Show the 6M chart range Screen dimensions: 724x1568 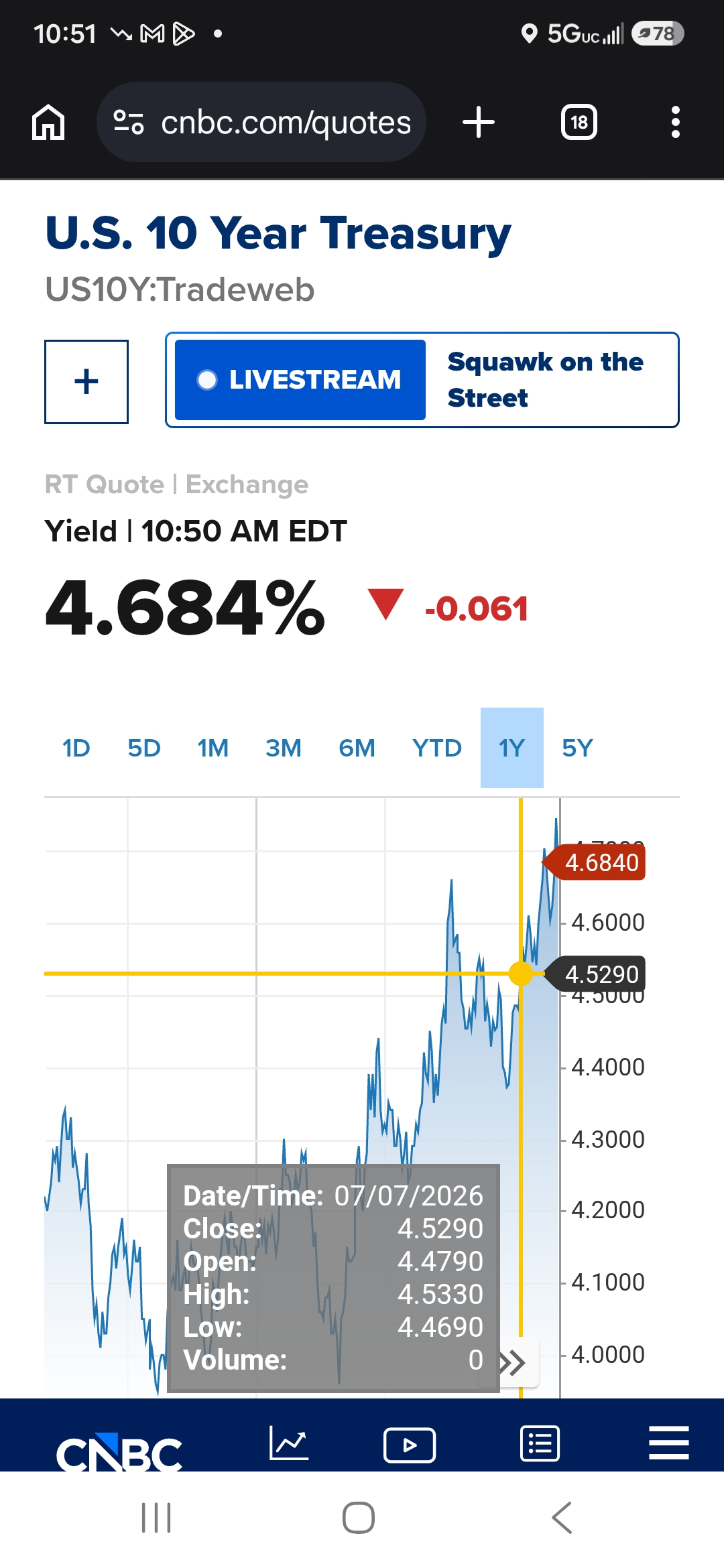(x=357, y=748)
